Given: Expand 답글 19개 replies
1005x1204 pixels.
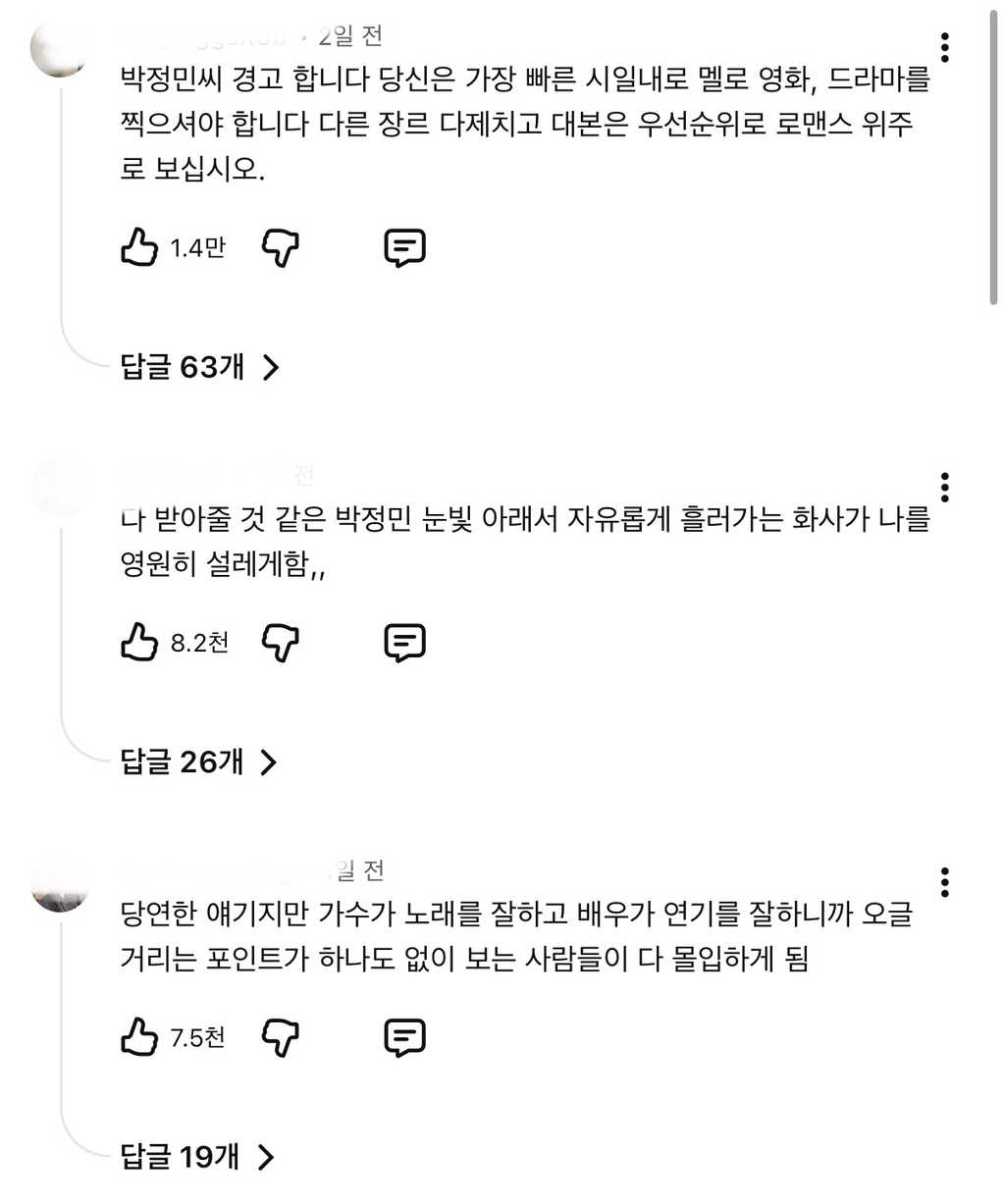Looking at the screenshot, I should click(197, 1157).
